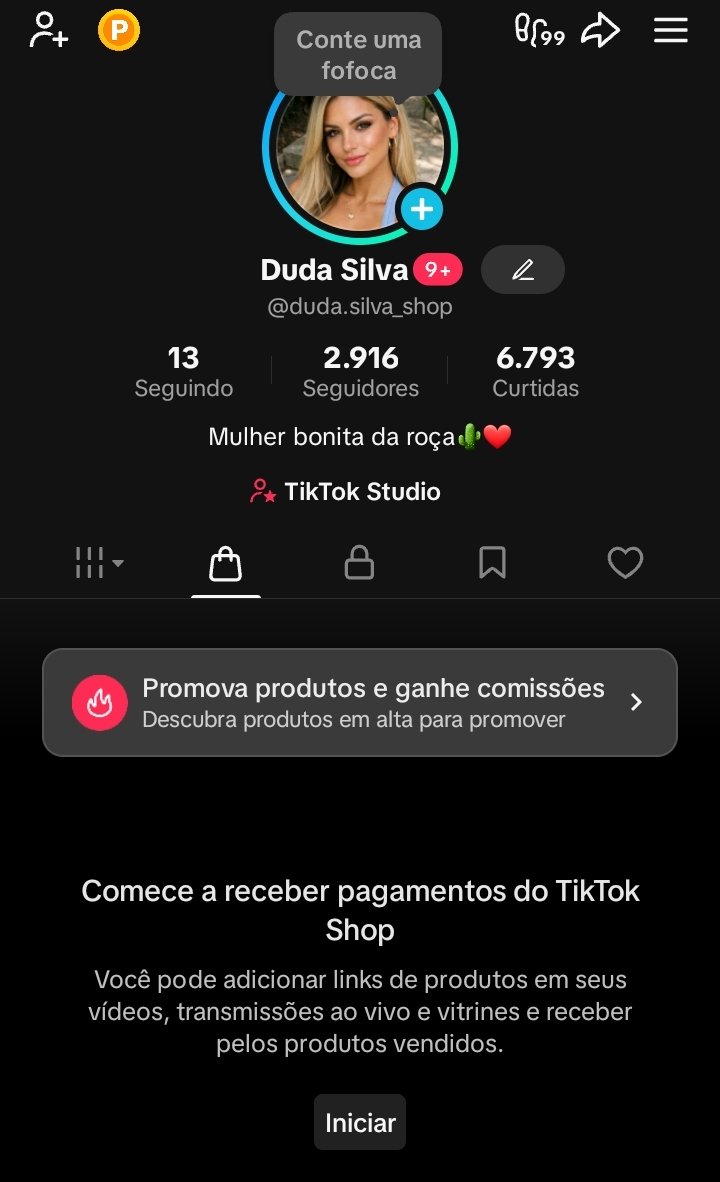Viewport: 720px width, 1182px height.
Task: Share this profile
Action: pos(601,31)
